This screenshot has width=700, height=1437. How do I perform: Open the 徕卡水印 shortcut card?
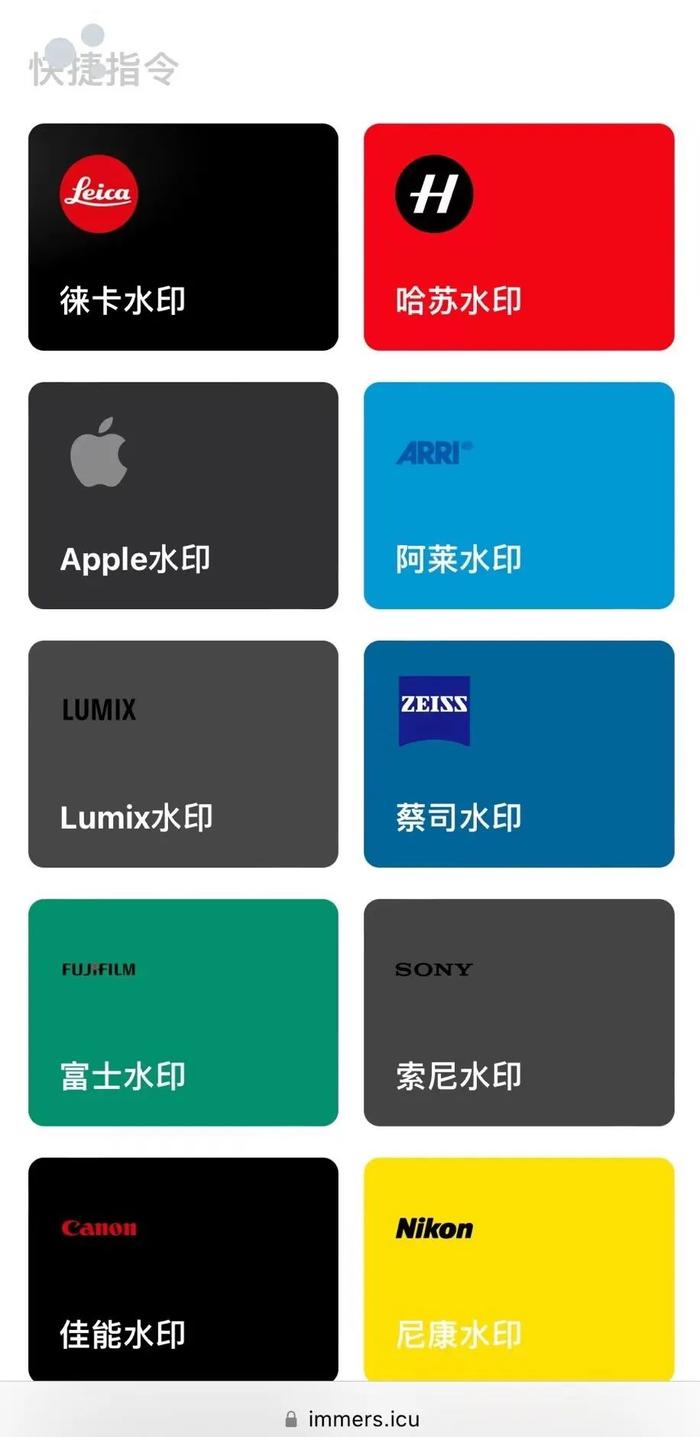point(183,237)
